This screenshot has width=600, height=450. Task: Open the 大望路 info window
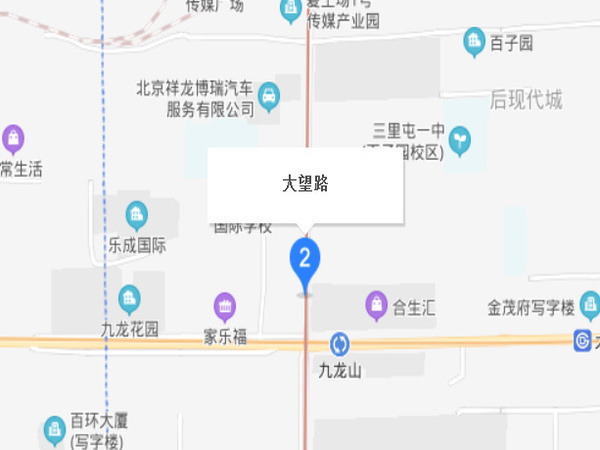pos(305,185)
